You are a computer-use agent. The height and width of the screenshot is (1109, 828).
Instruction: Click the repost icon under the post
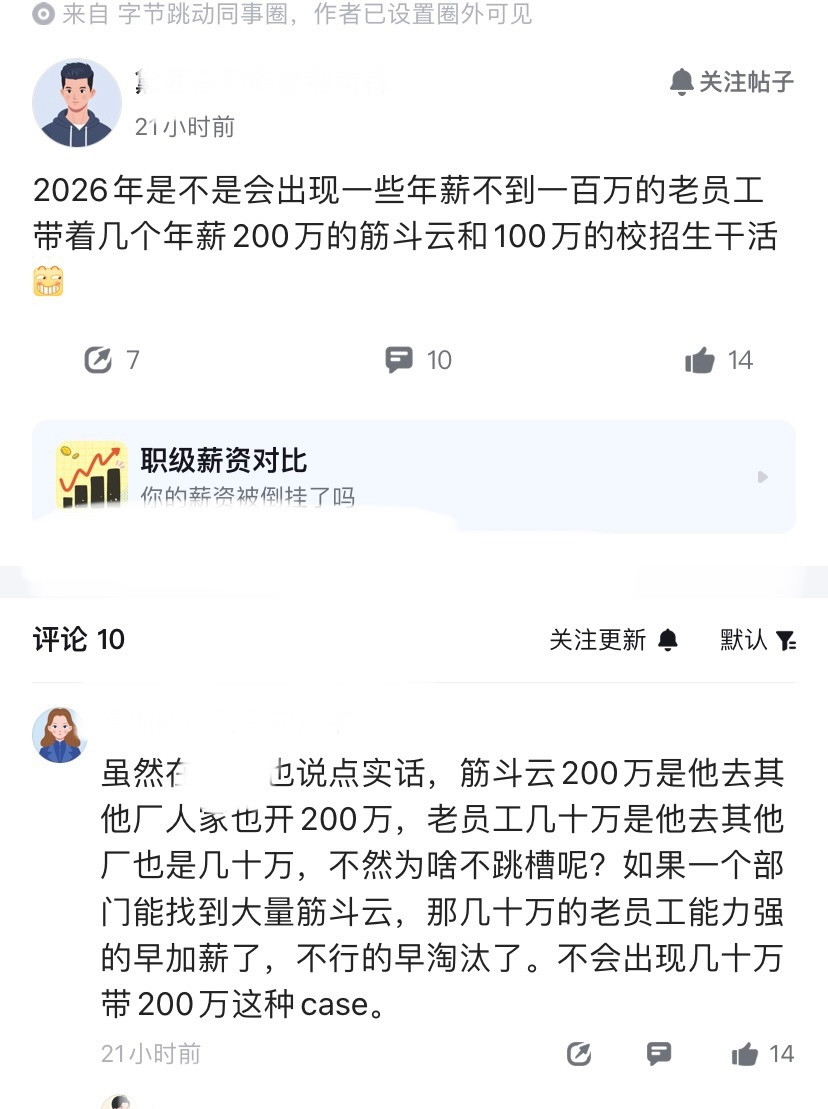point(99,360)
